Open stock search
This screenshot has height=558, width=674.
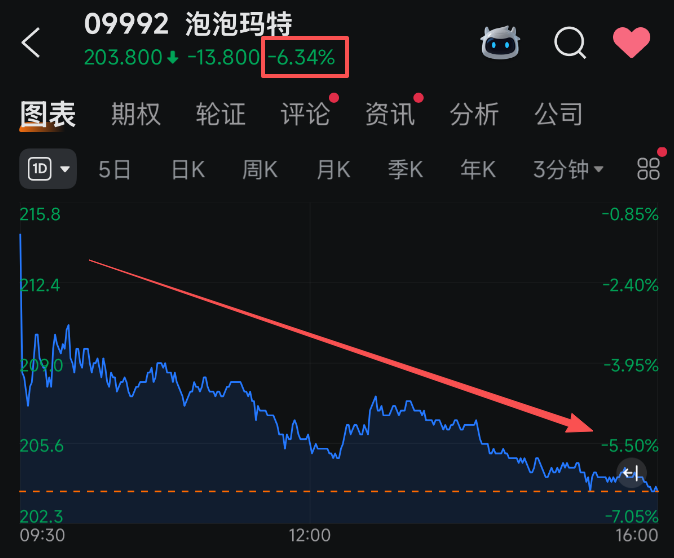tap(570, 43)
